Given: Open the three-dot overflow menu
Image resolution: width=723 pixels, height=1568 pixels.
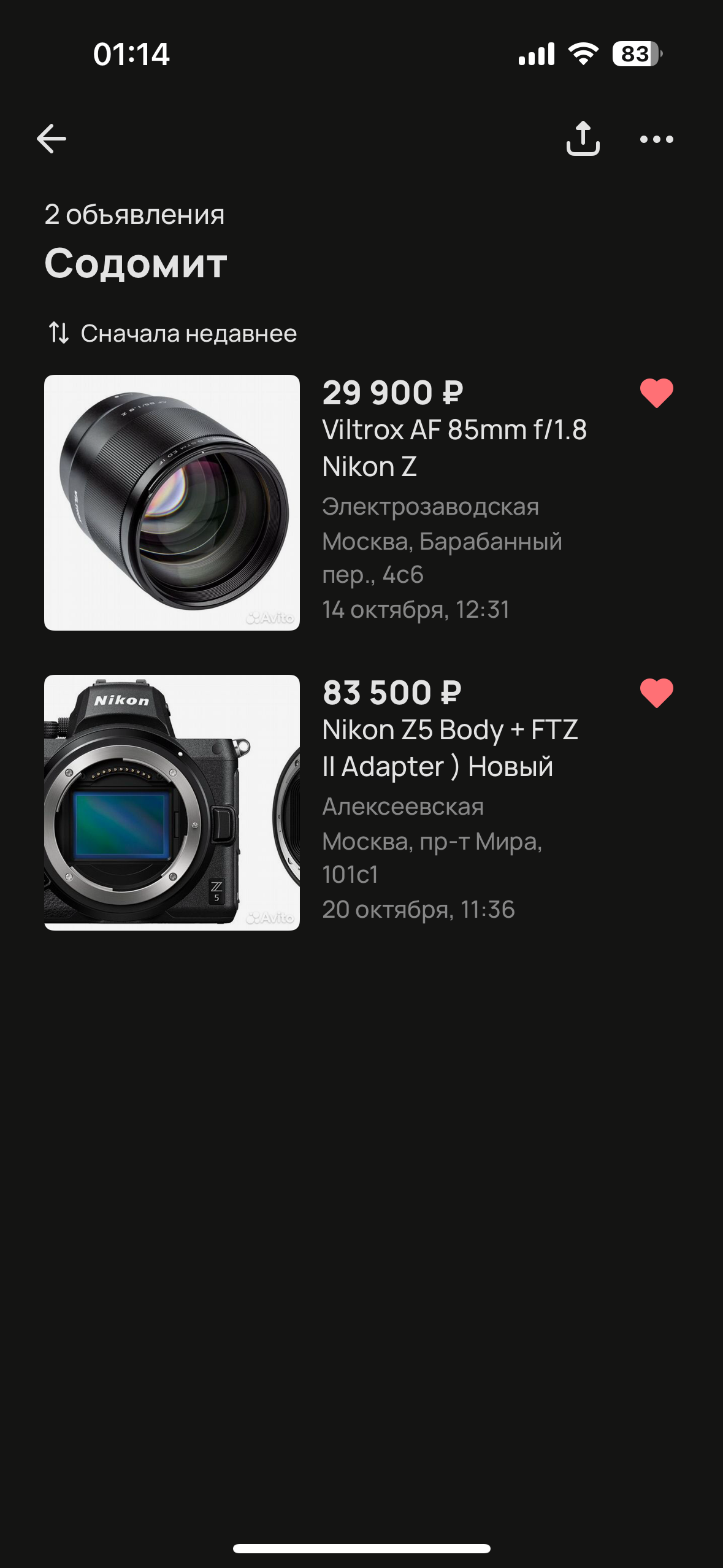Looking at the screenshot, I should 656,139.
